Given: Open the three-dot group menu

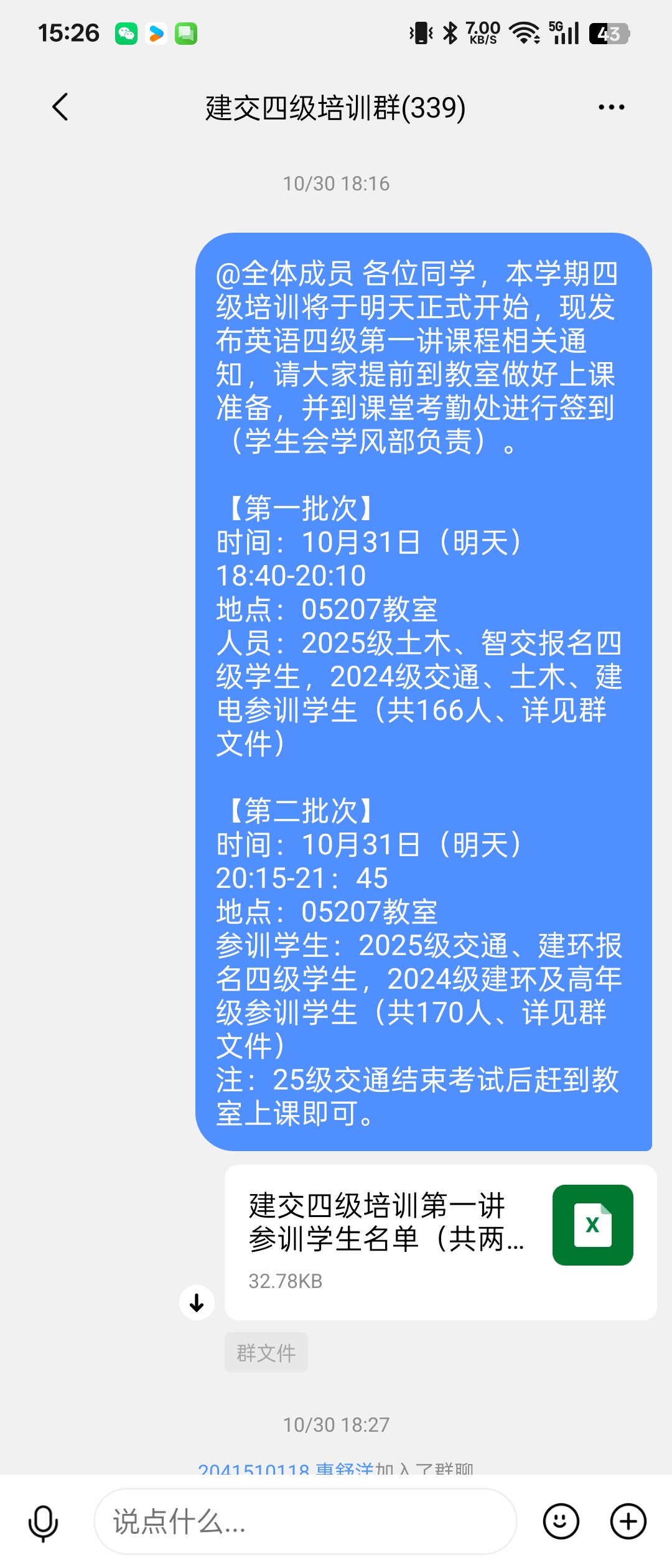Looking at the screenshot, I should pos(611,107).
